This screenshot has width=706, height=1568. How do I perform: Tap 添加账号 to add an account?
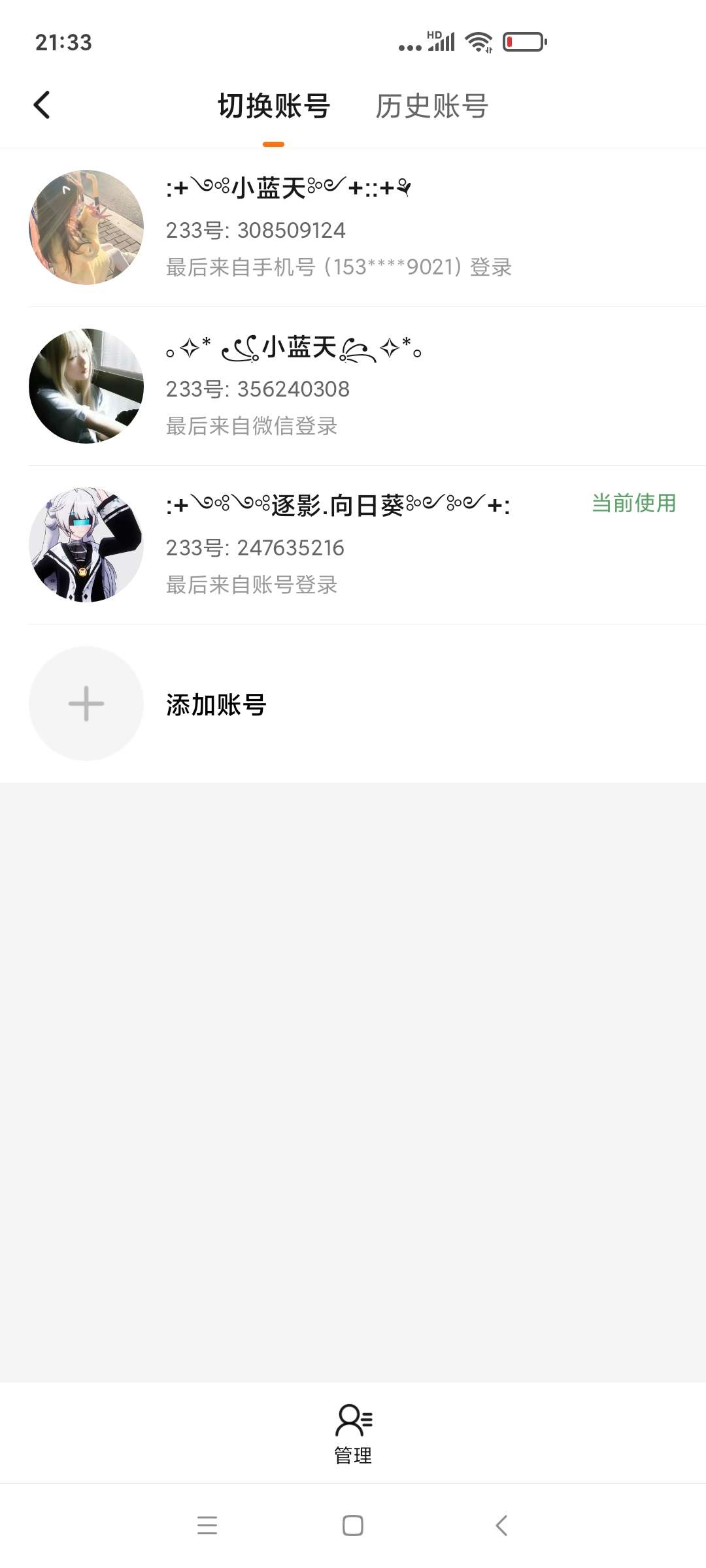pos(216,704)
